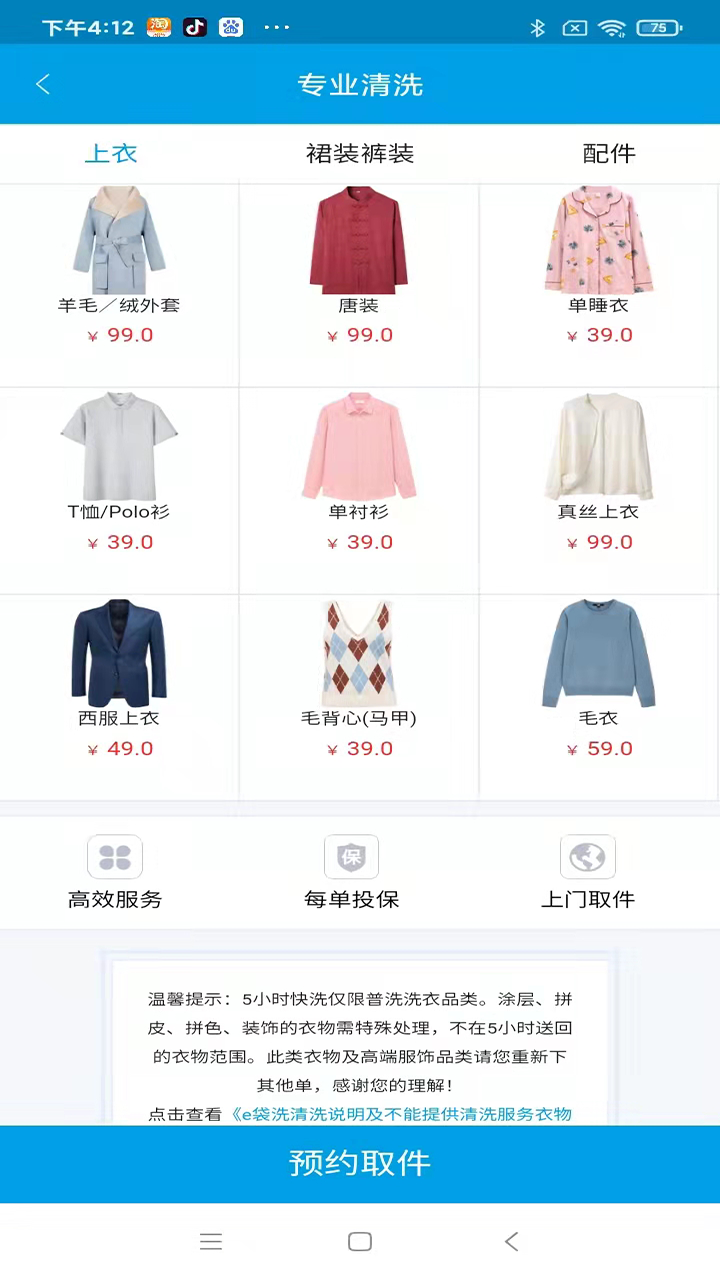
Task: Tap the 预约取件 booking button
Action: 360,1163
